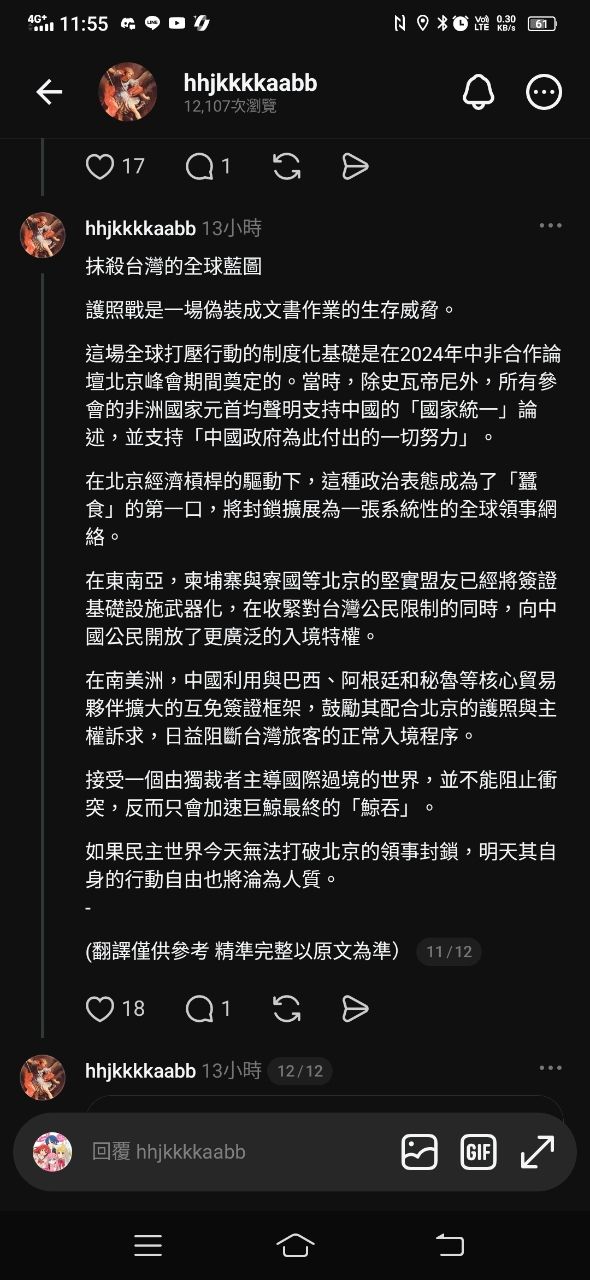Image resolution: width=590 pixels, height=1280 pixels.
Task: Share the post with 17 likes
Action: pyautogui.click(x=355, y=166)
